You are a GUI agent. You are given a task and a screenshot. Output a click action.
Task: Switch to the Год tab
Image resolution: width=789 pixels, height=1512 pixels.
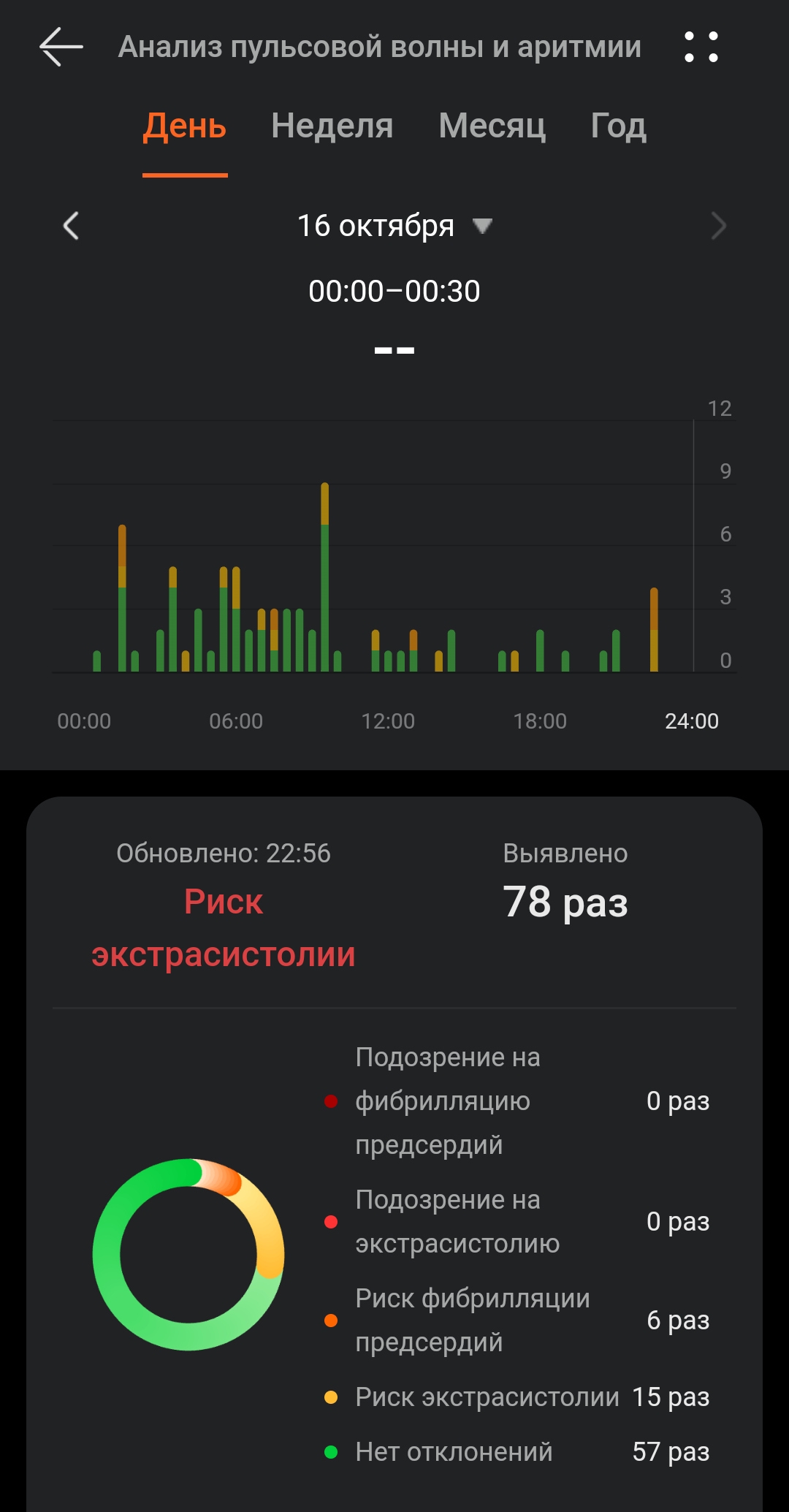click(618, 126)
